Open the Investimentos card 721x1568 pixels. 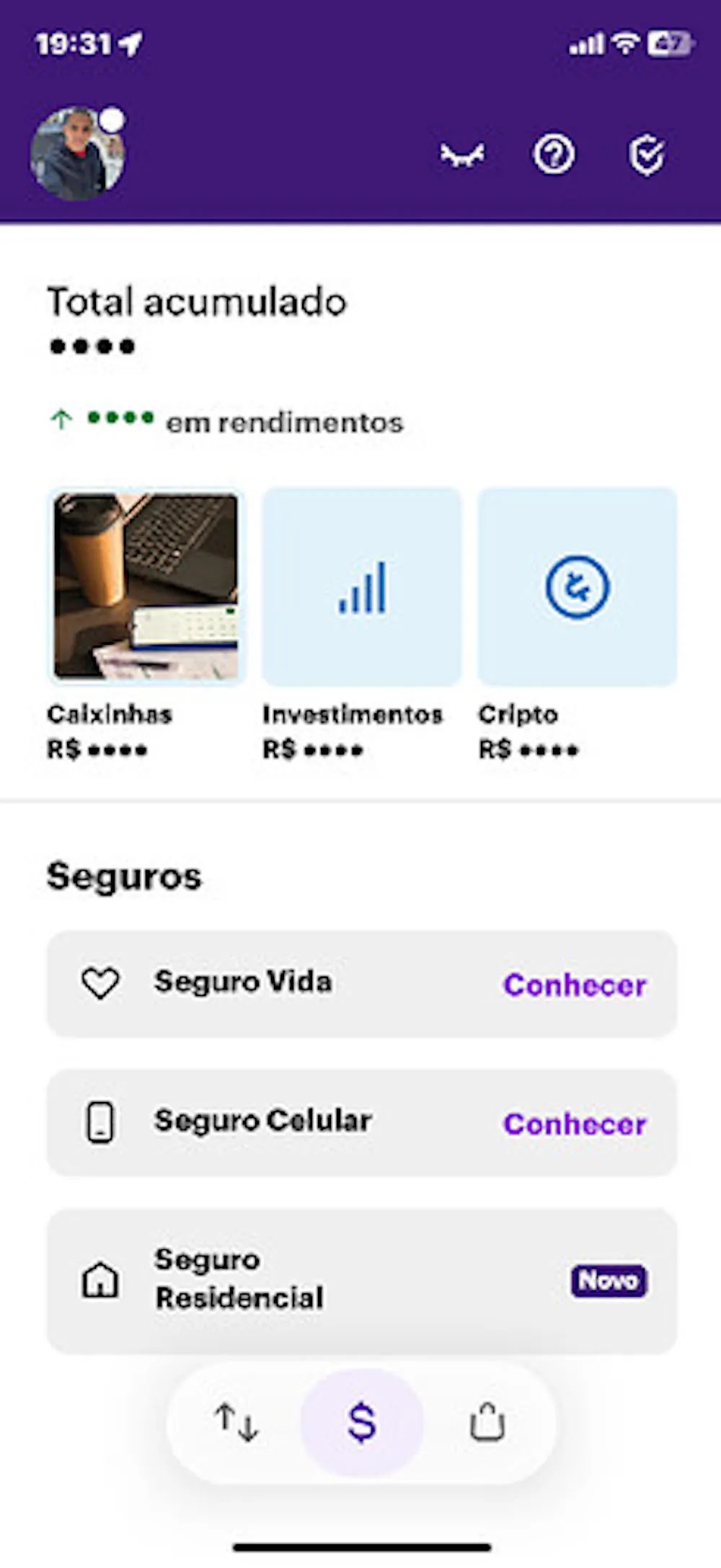click(x=362, y=586)
